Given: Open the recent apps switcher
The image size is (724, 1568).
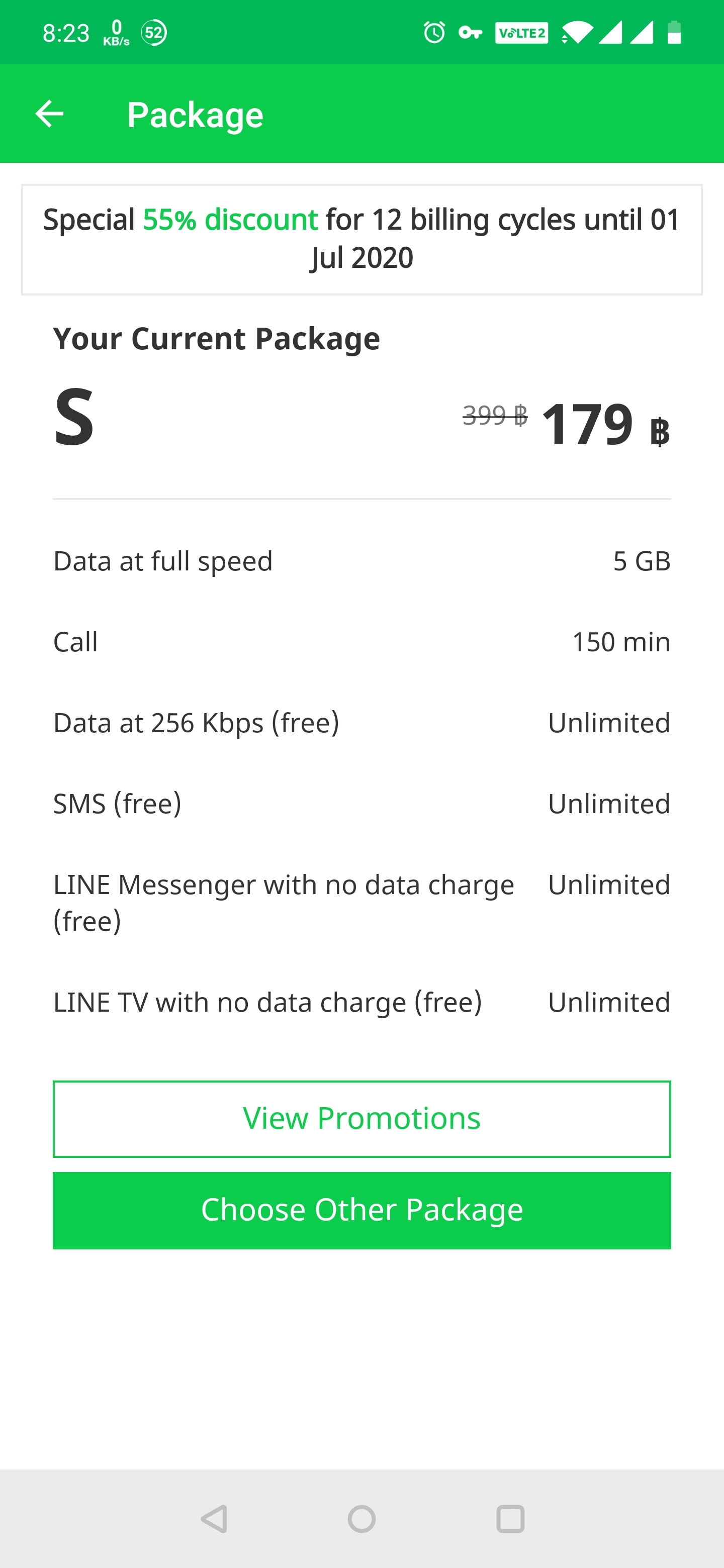Looking at the screenshot, I should (x=510, y=1519).
